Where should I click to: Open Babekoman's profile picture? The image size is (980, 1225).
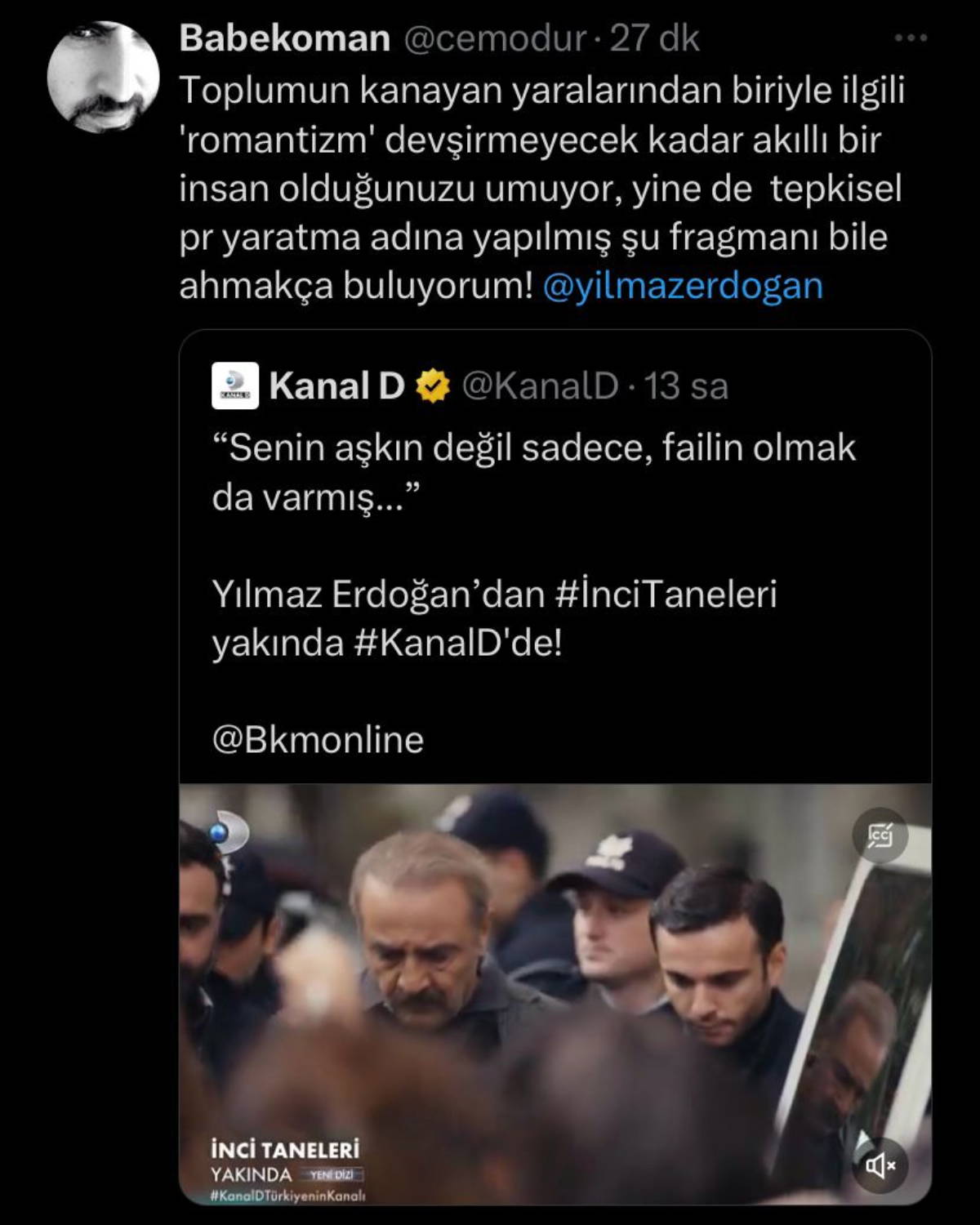103,78
